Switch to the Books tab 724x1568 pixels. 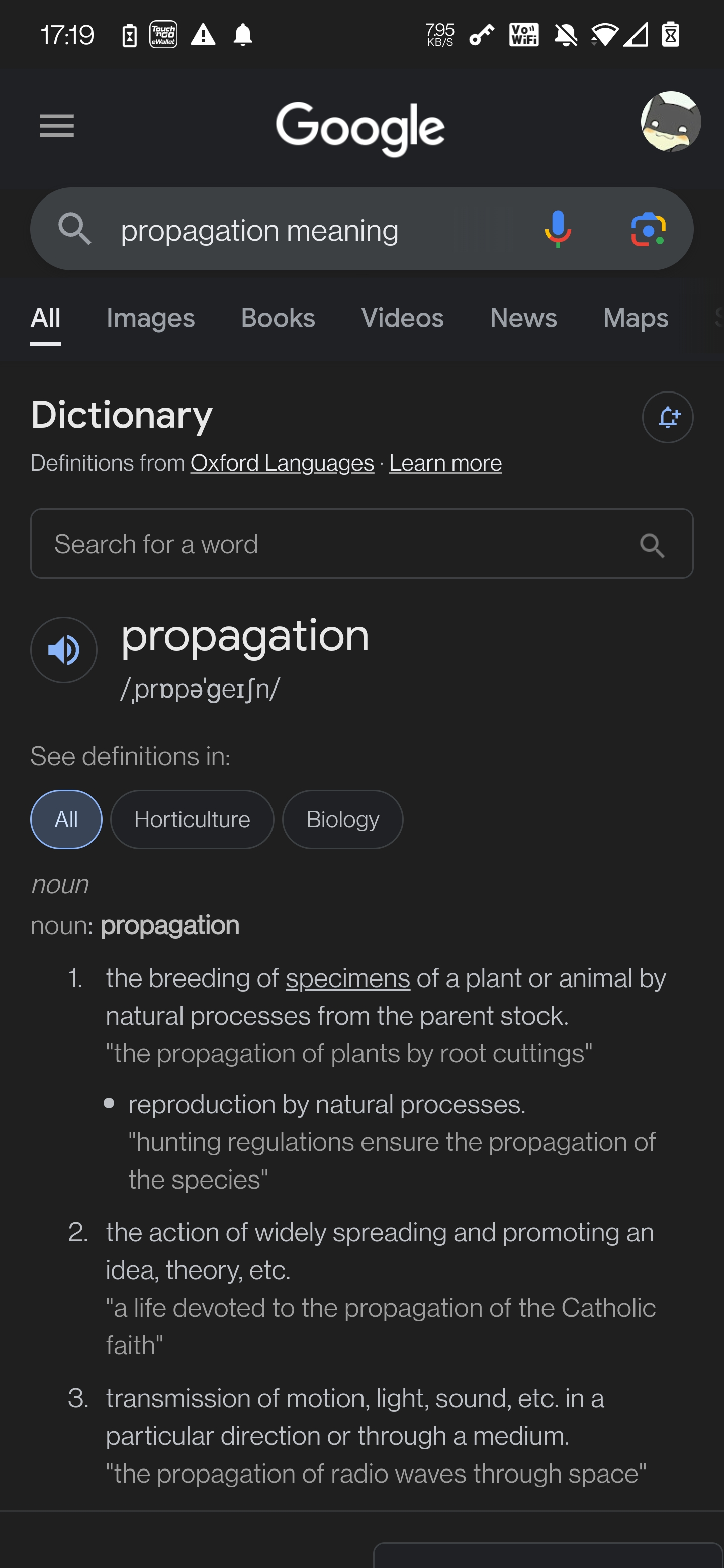tap(278, 318)
